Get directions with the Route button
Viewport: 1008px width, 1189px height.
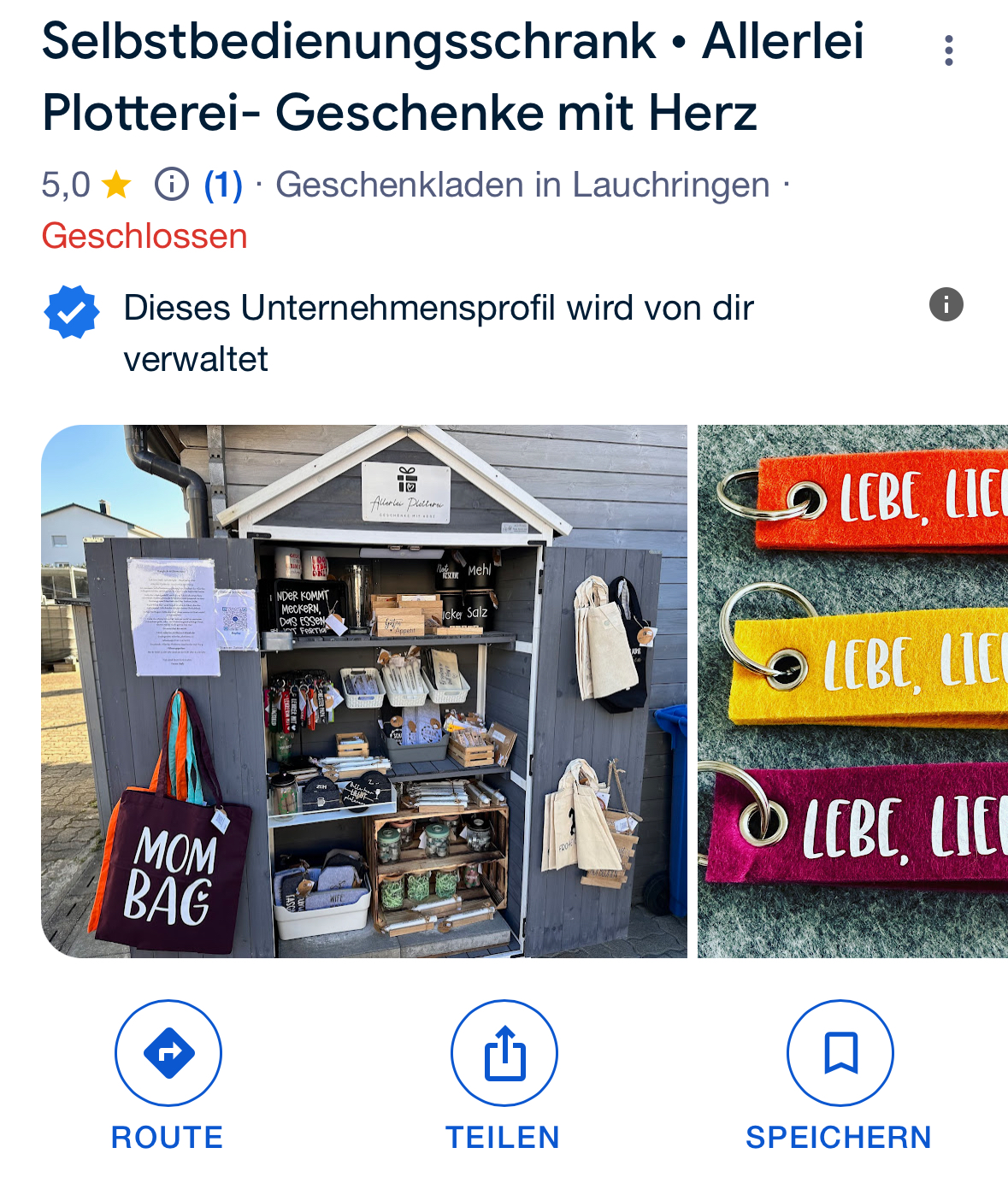tap(168, 1053)
